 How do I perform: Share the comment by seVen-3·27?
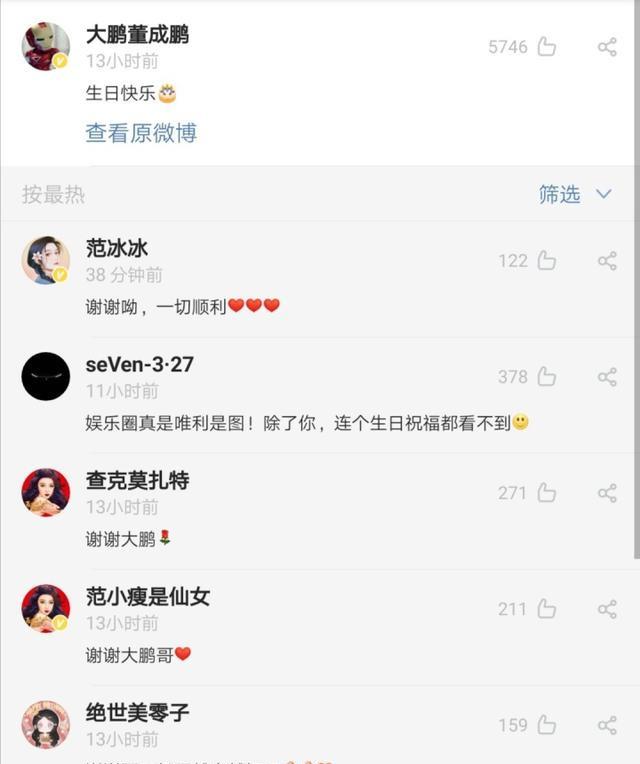tap(607, 377)
